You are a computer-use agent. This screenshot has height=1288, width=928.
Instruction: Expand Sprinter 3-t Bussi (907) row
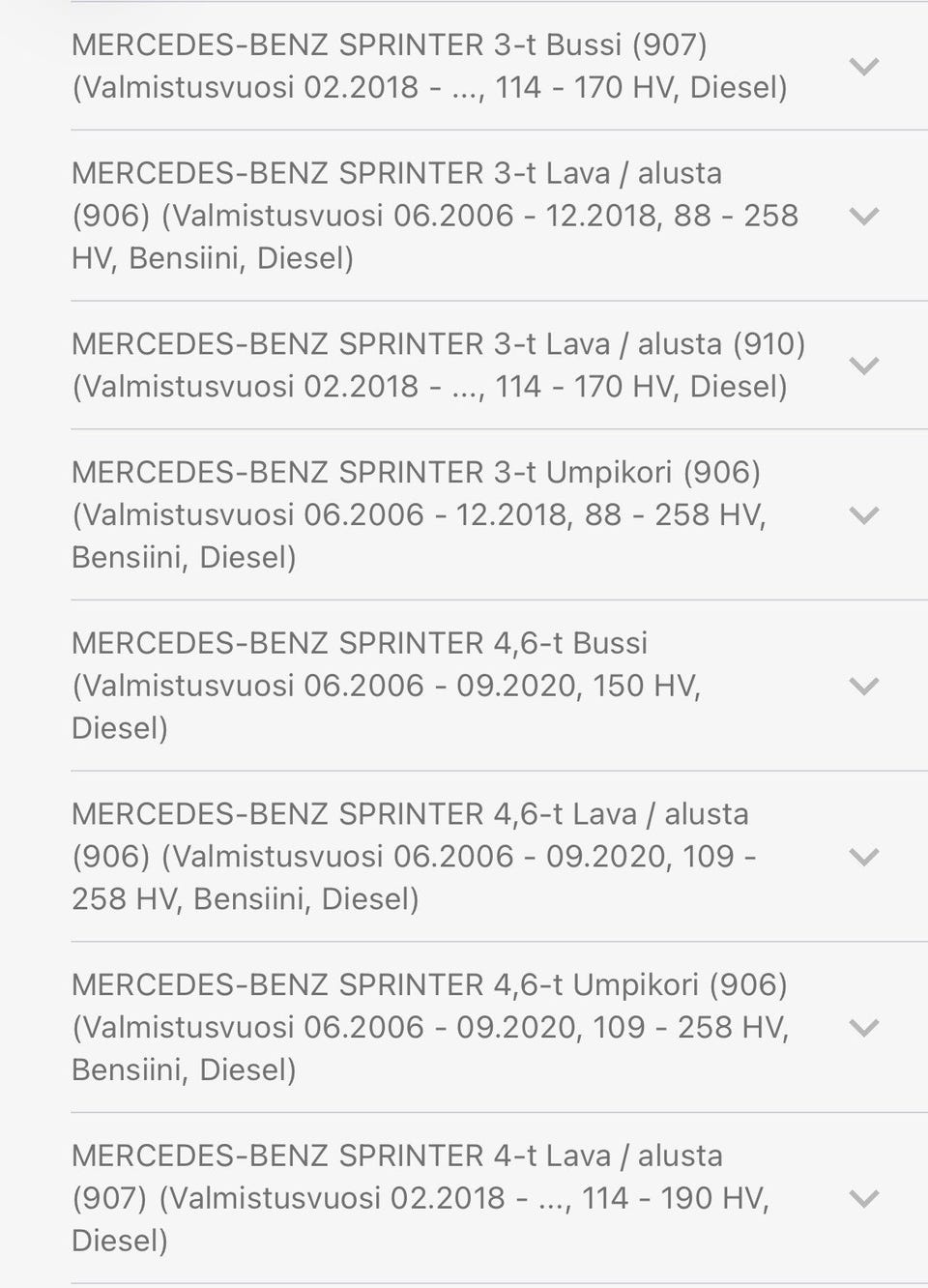tap(863, 67)
